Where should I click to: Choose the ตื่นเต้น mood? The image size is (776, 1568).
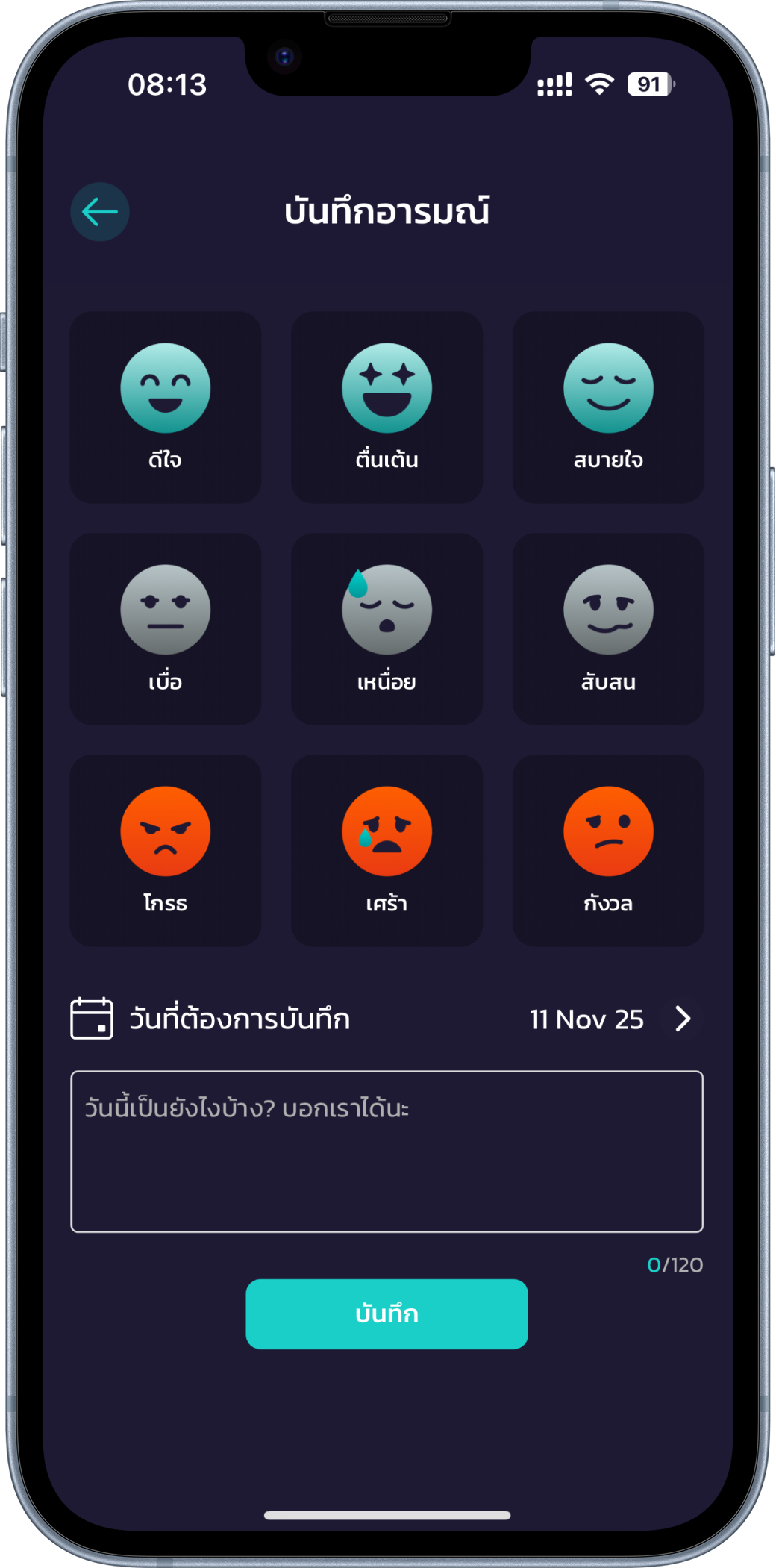click(x=387, y=407)
